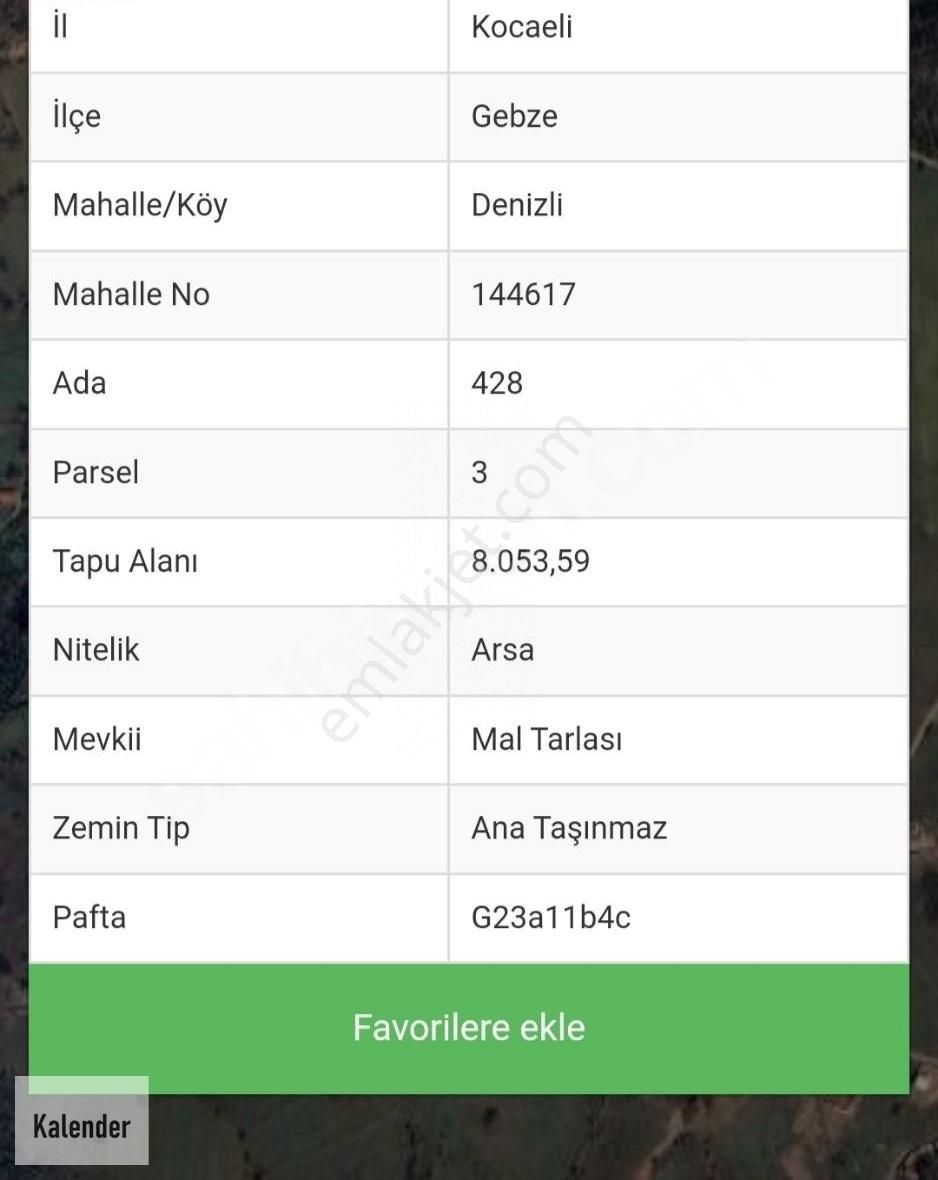The height and width of the screenshot is (1180, 938).
Task: Select the Zemin Tip row Ana Taşınmaz
Action: point(570,828)
